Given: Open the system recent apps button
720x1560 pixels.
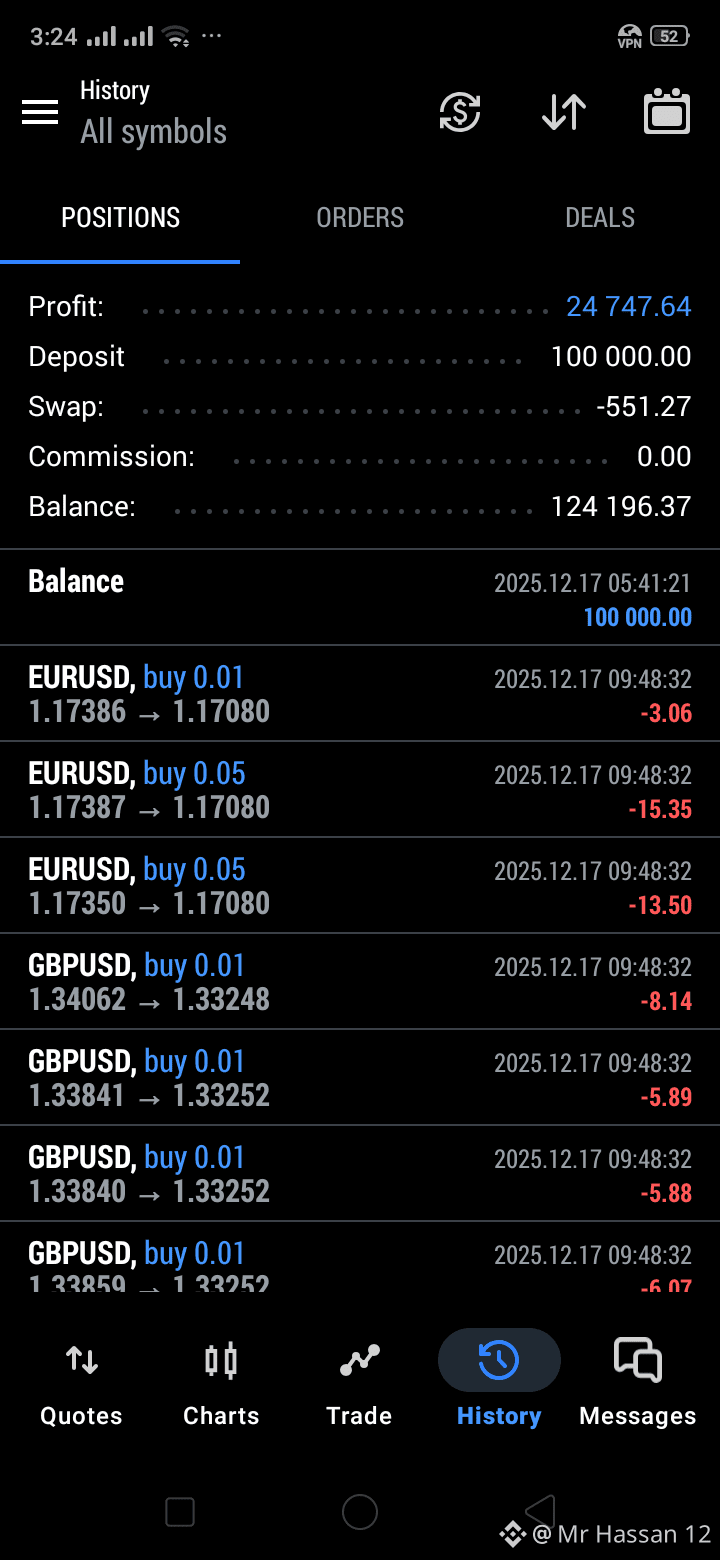Looking at the screenshot, I should [180, 1512].
